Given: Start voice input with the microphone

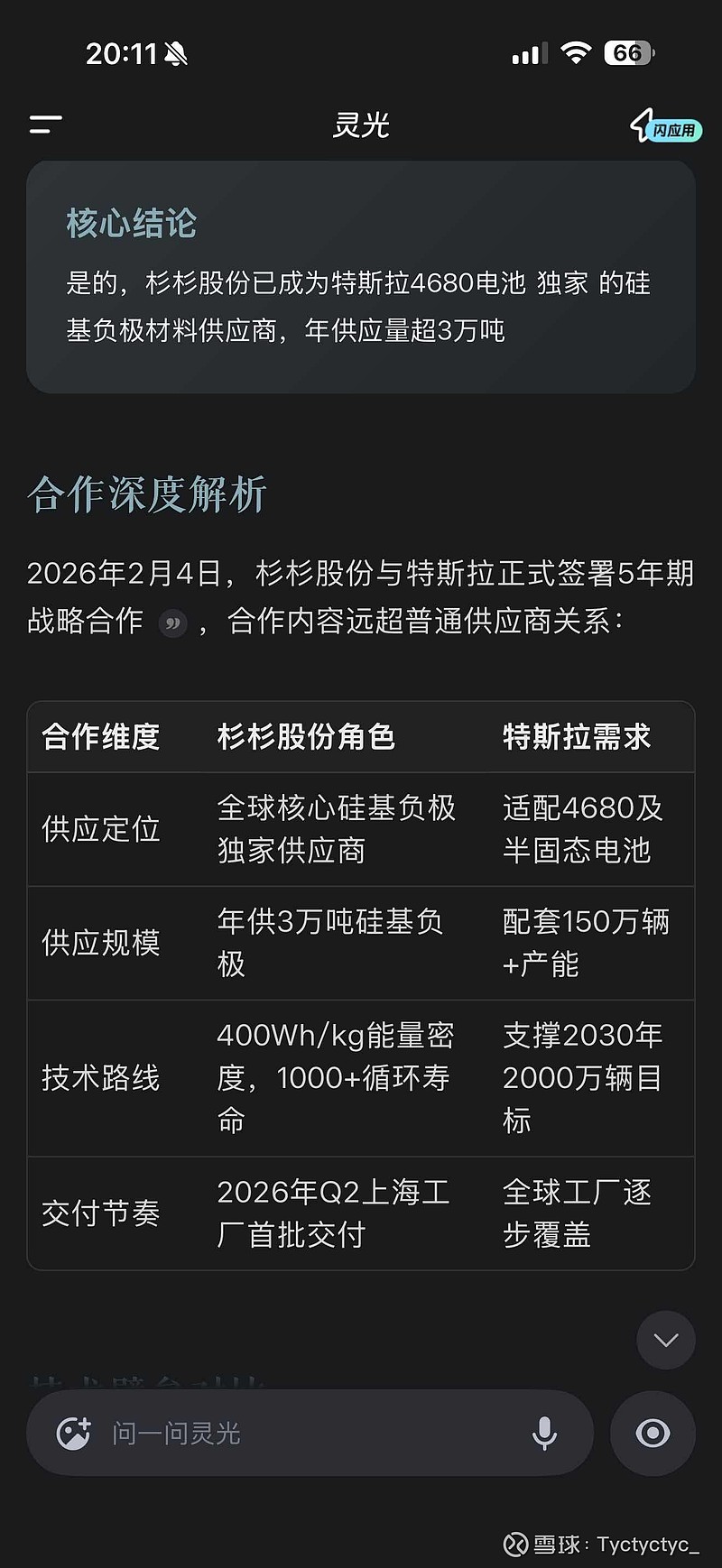Looking at the screenshot, I should [544, 1433].
